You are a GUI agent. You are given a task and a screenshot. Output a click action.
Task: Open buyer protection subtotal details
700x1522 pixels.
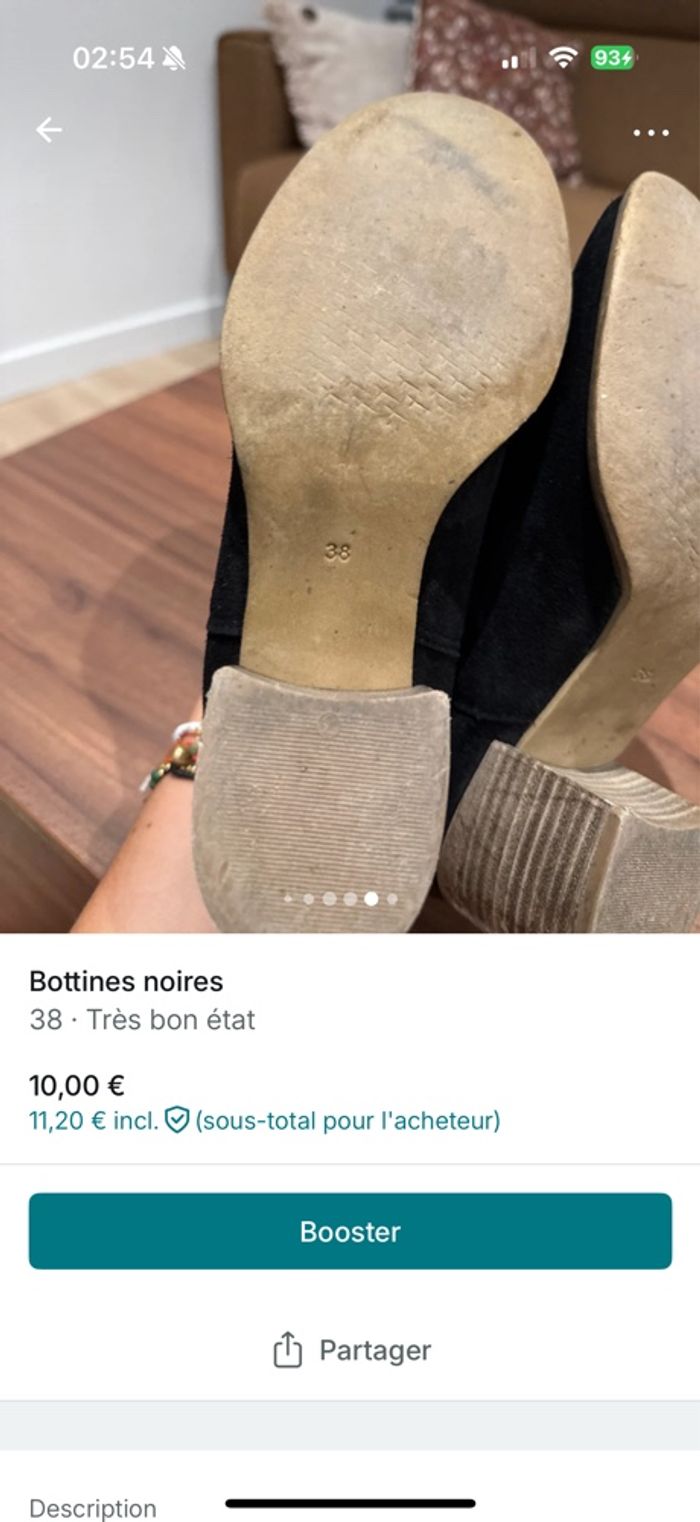[x=264, y=1120]
